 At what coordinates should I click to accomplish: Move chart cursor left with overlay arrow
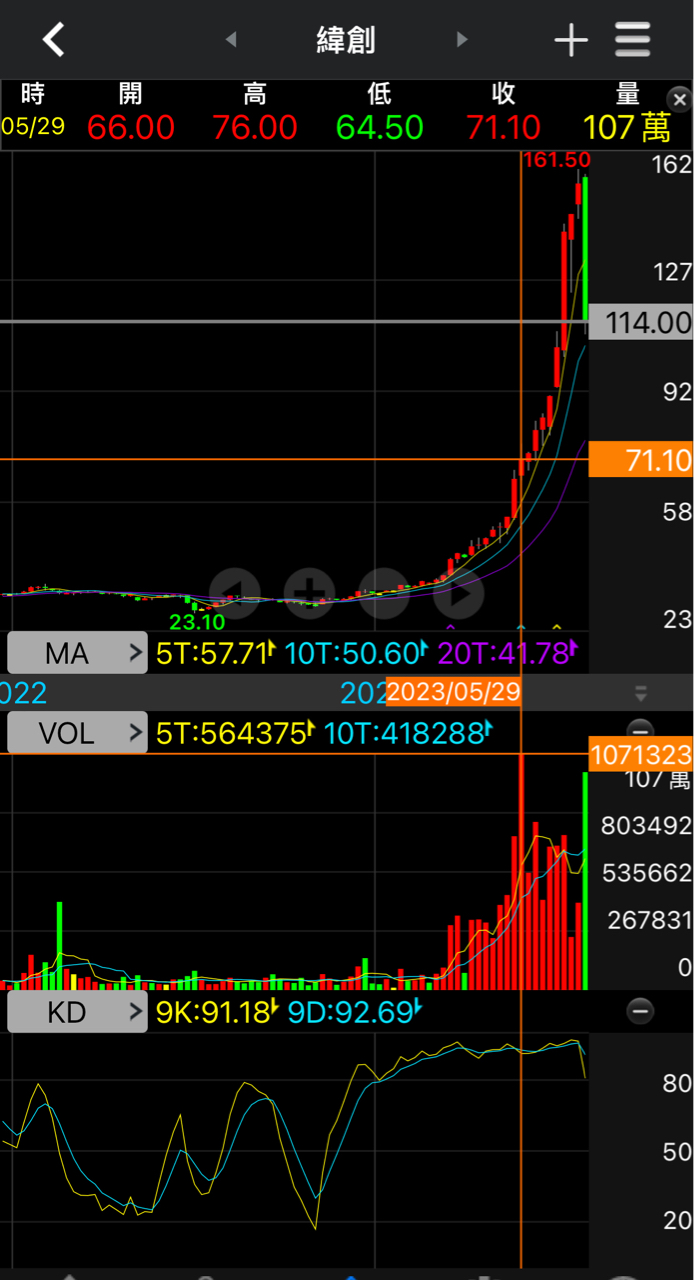[x=235, y=592]
